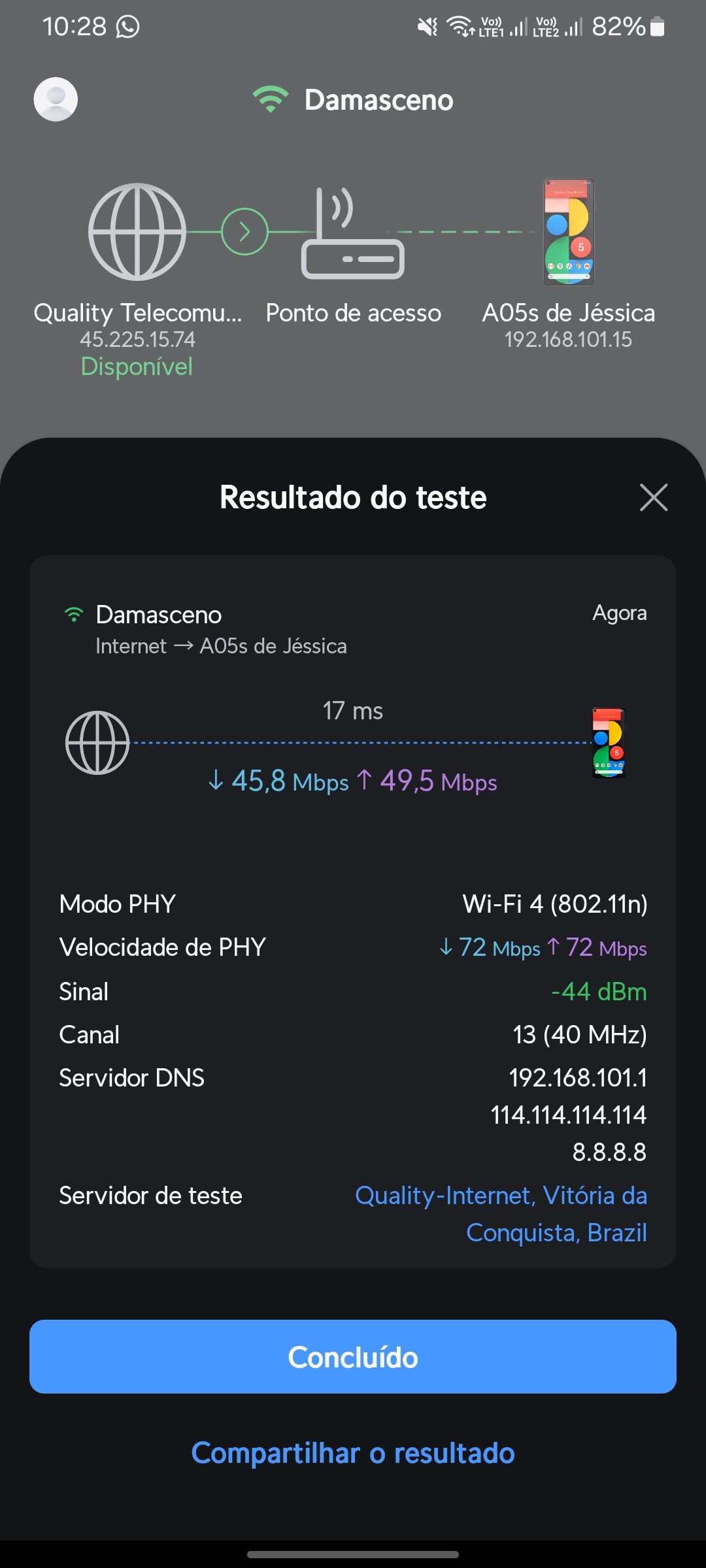Open the Quality-Internet test server link

[501, 1213]
